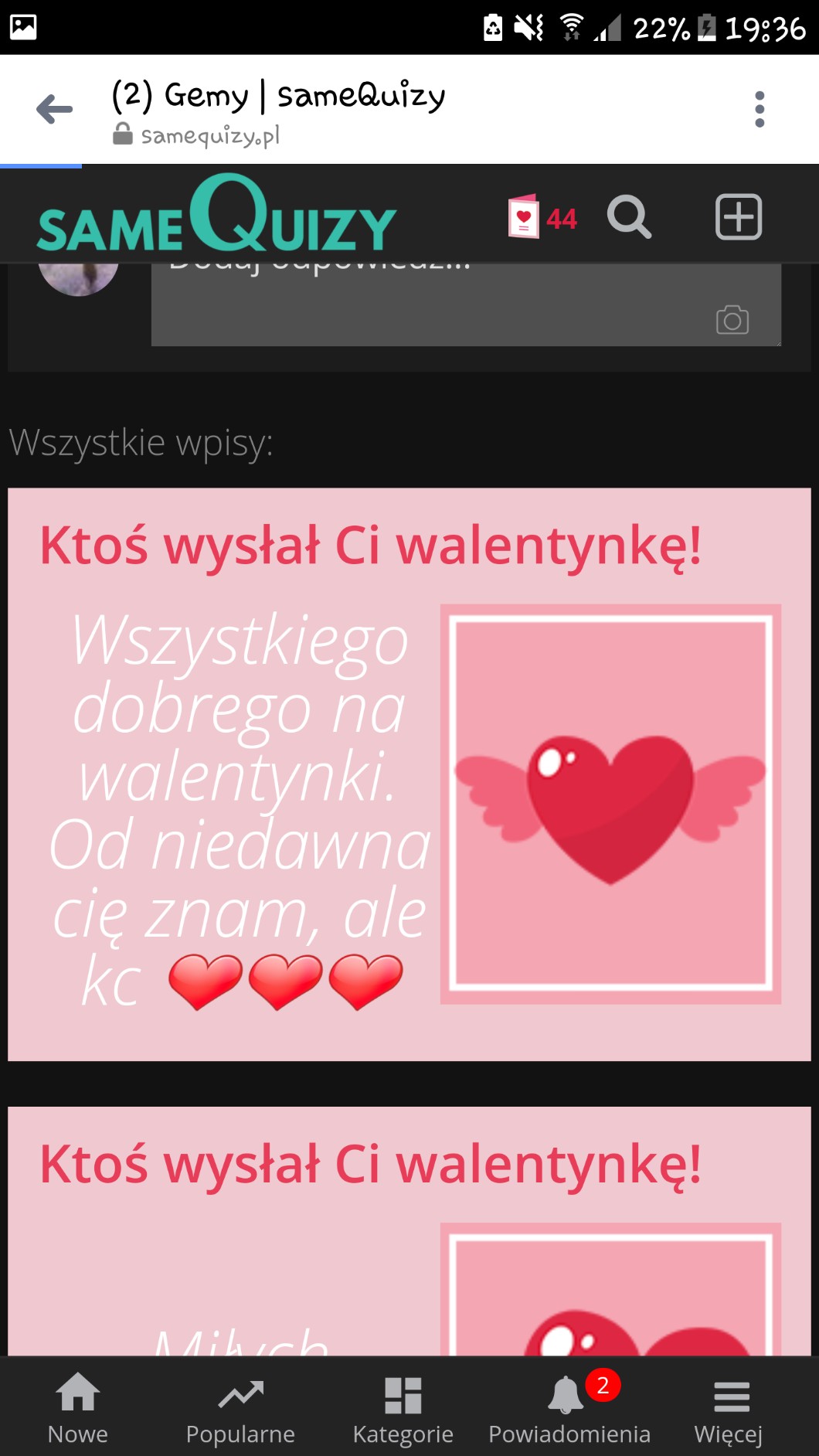Switch to the Popularne tab
Screen dimensions: 819x1456
[240, 1407]
